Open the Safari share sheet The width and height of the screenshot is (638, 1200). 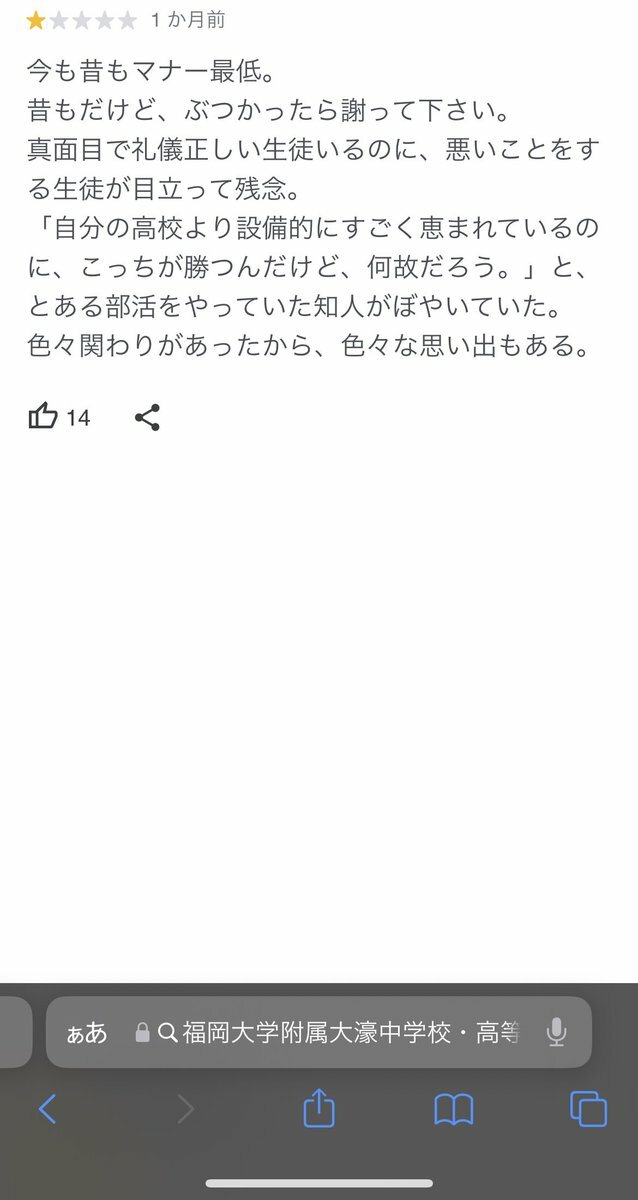tap(319, 1109)
